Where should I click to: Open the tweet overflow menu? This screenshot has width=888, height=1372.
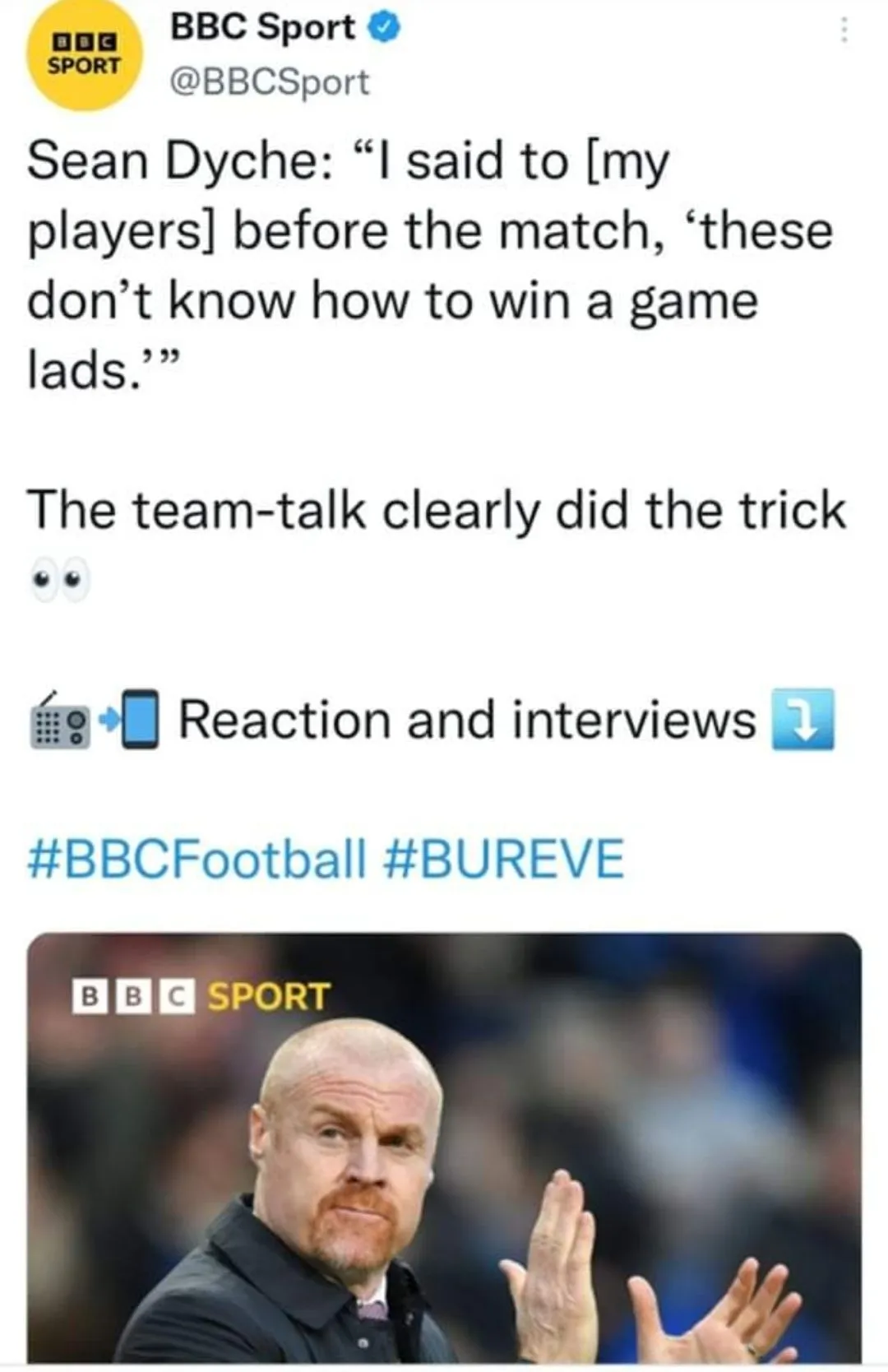click(x=843, y=31)
